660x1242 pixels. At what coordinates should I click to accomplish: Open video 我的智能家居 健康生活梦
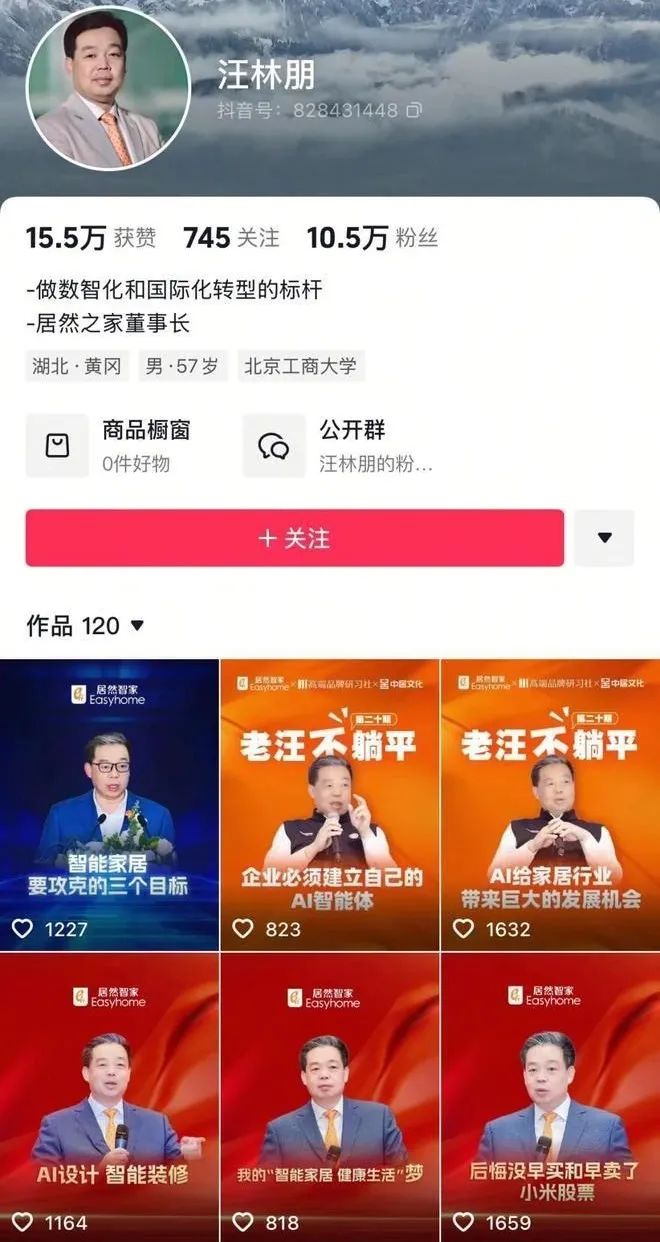tap(329, 1097)
